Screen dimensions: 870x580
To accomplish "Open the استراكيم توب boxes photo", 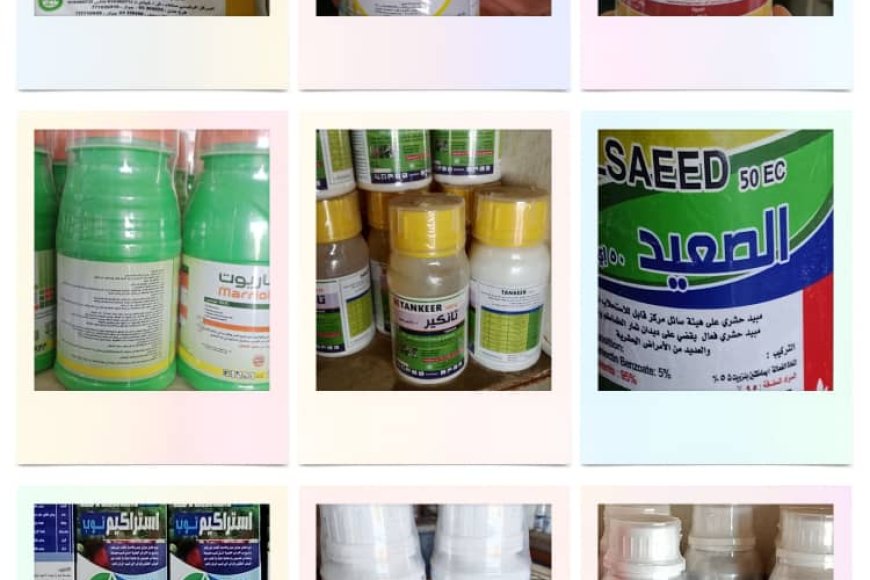I will coord(151,542).
